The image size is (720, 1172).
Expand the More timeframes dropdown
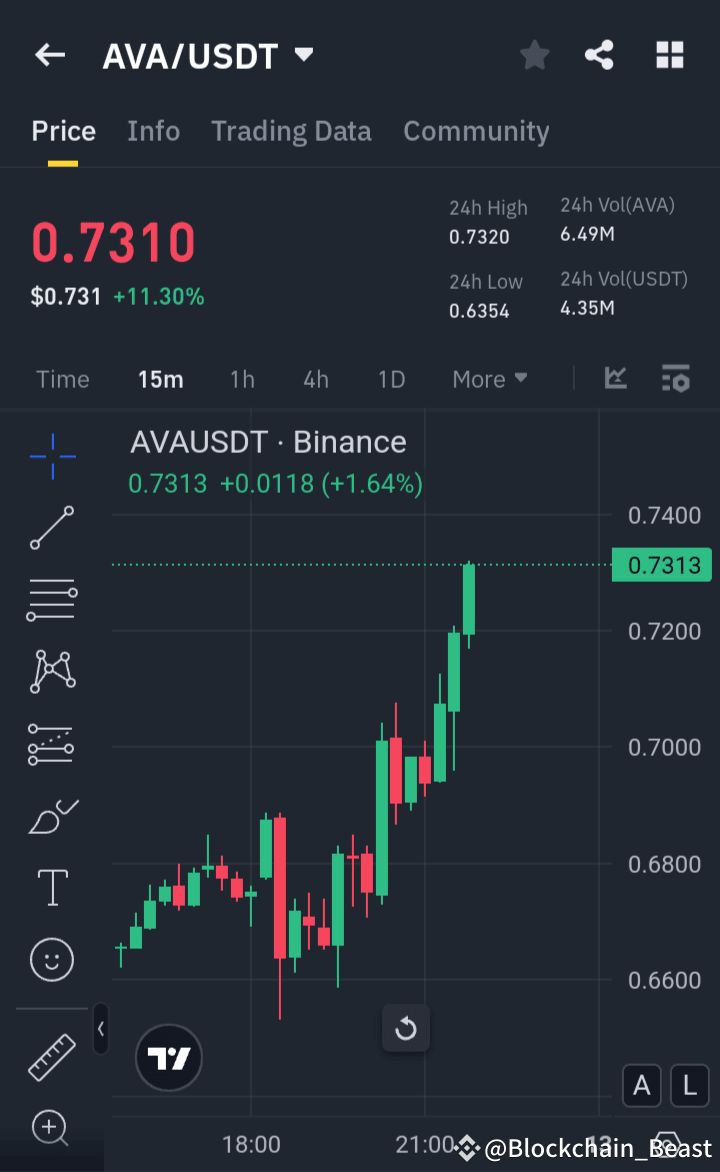[x=489, y=379]
